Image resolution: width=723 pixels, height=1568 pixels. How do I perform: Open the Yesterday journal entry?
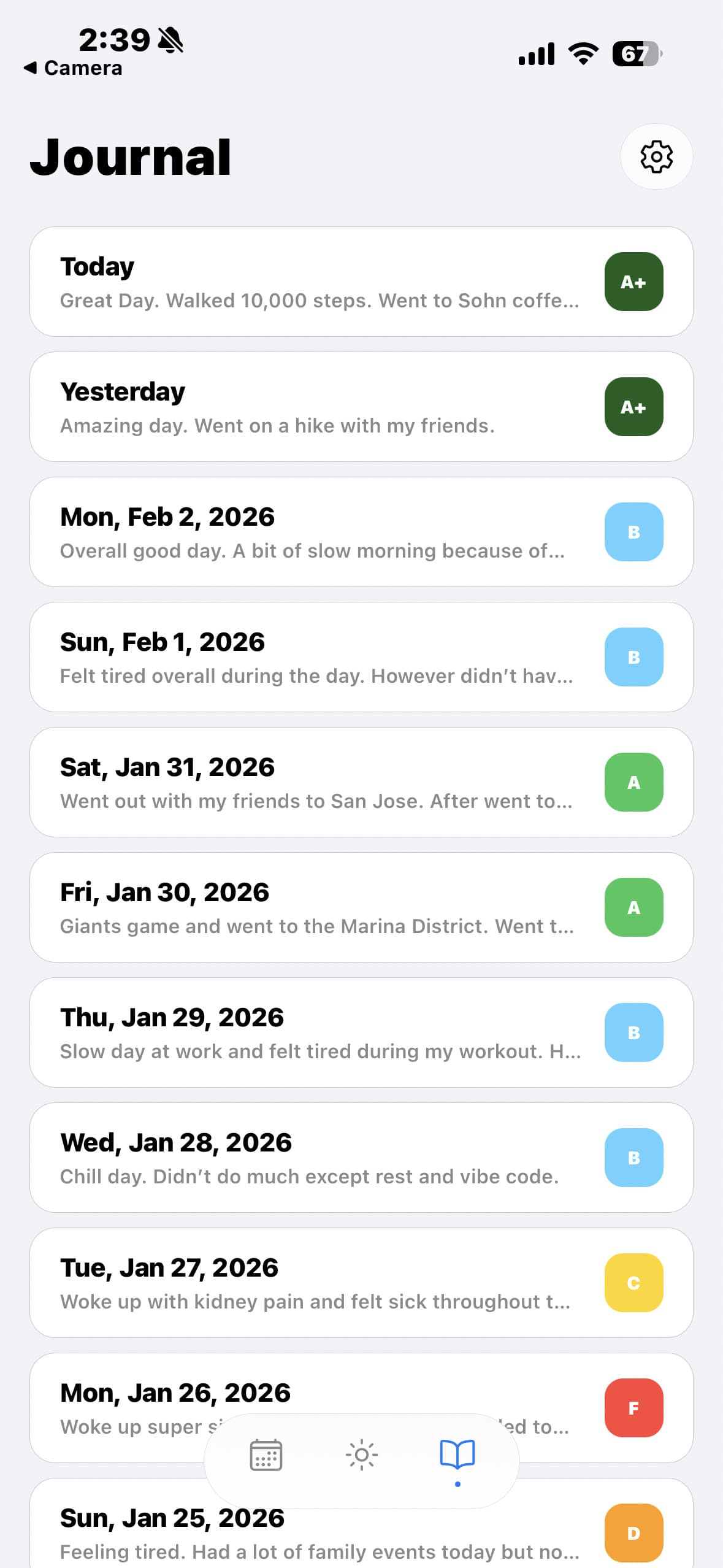point(307,406)
